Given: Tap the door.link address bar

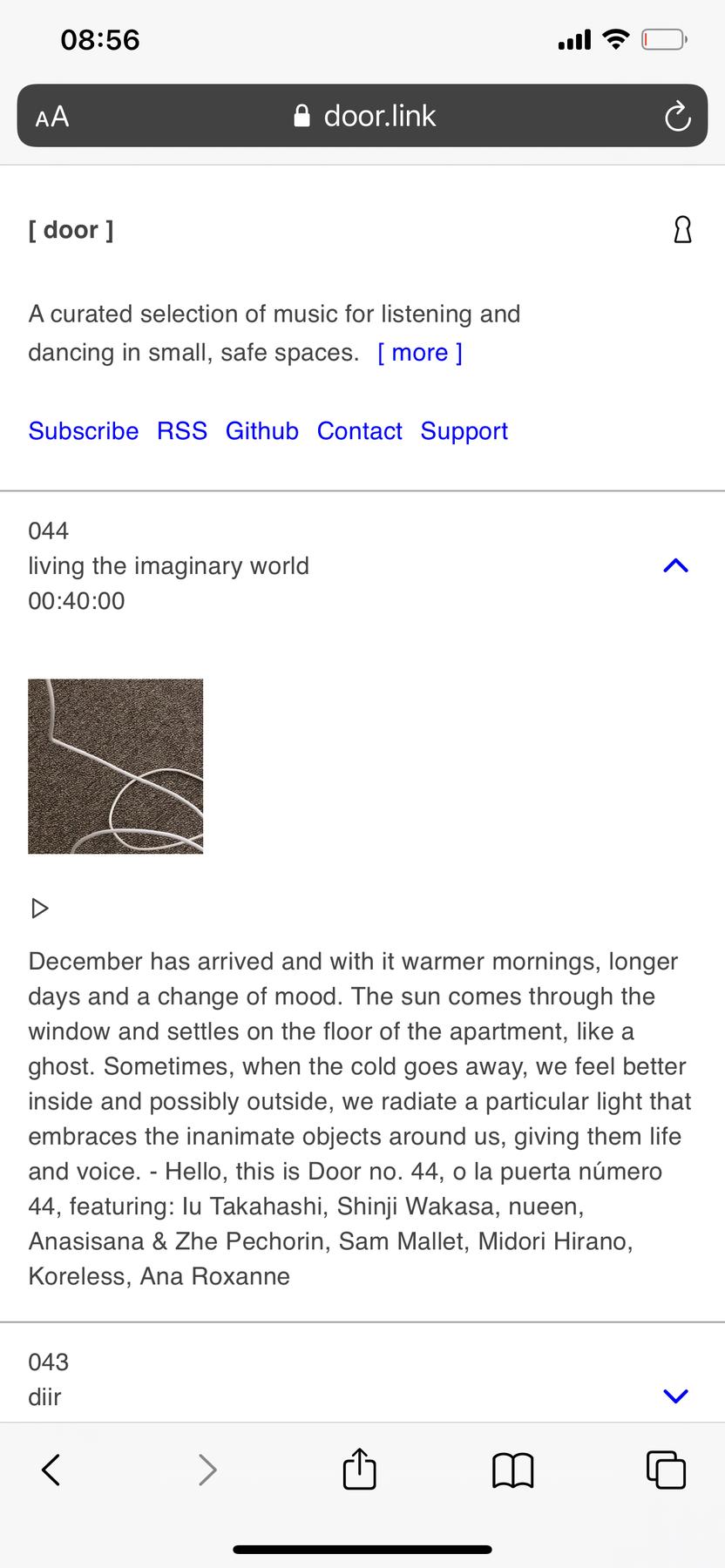Looking at the screenshot, I should [362, 116].
